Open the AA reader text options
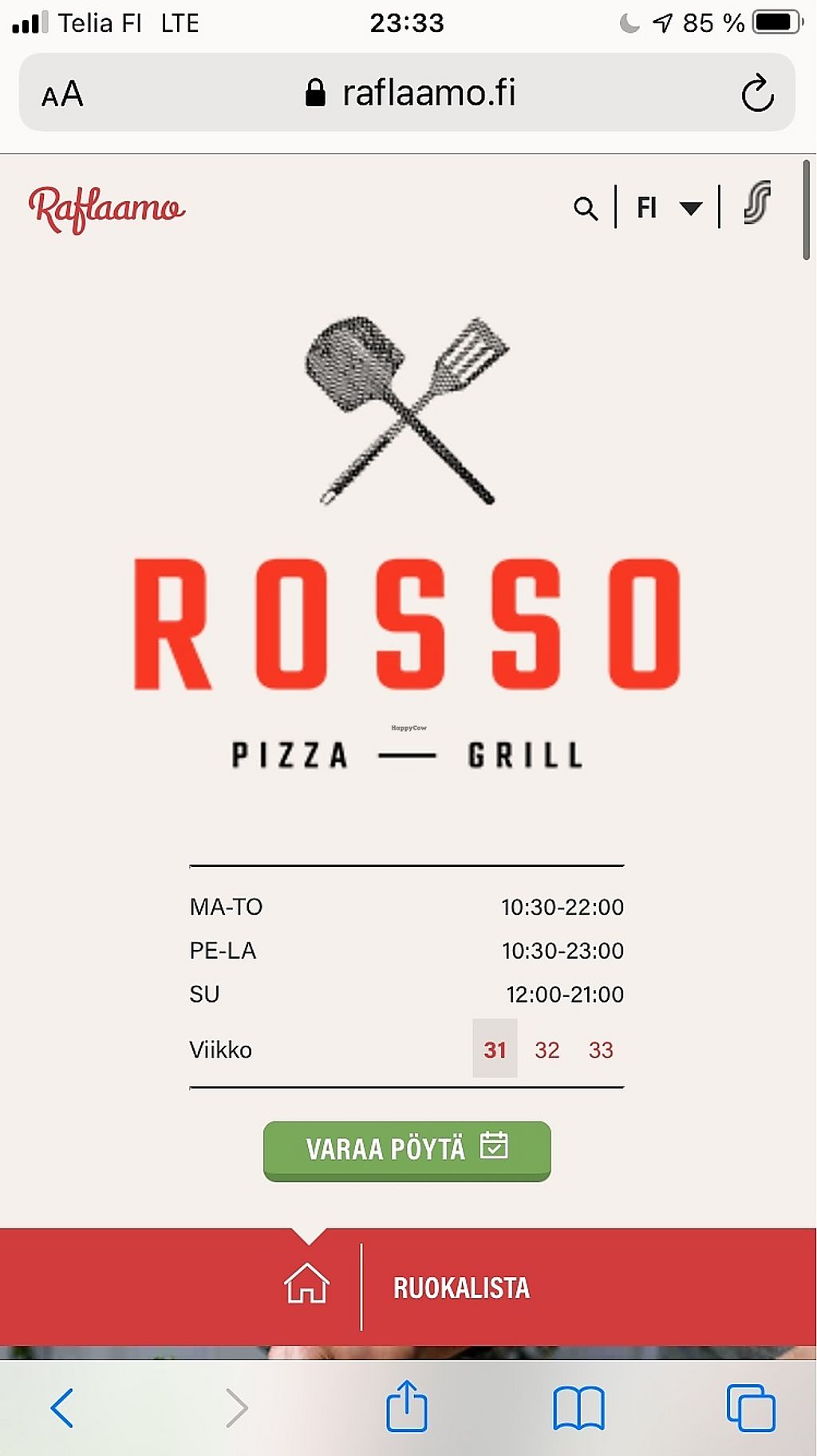817x1456 pixels. coord(62,94)
